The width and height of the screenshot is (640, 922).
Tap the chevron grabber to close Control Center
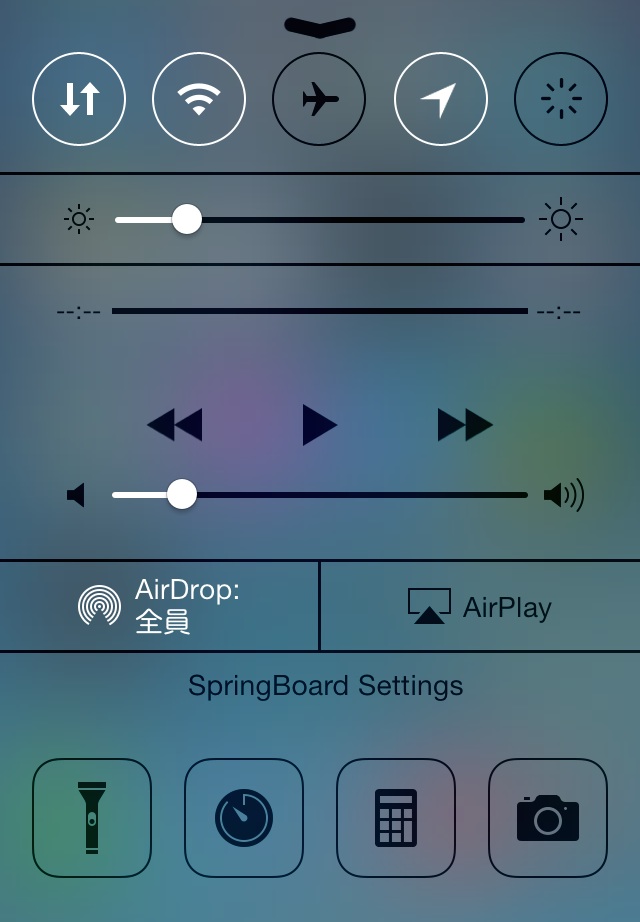pos(319,27)
